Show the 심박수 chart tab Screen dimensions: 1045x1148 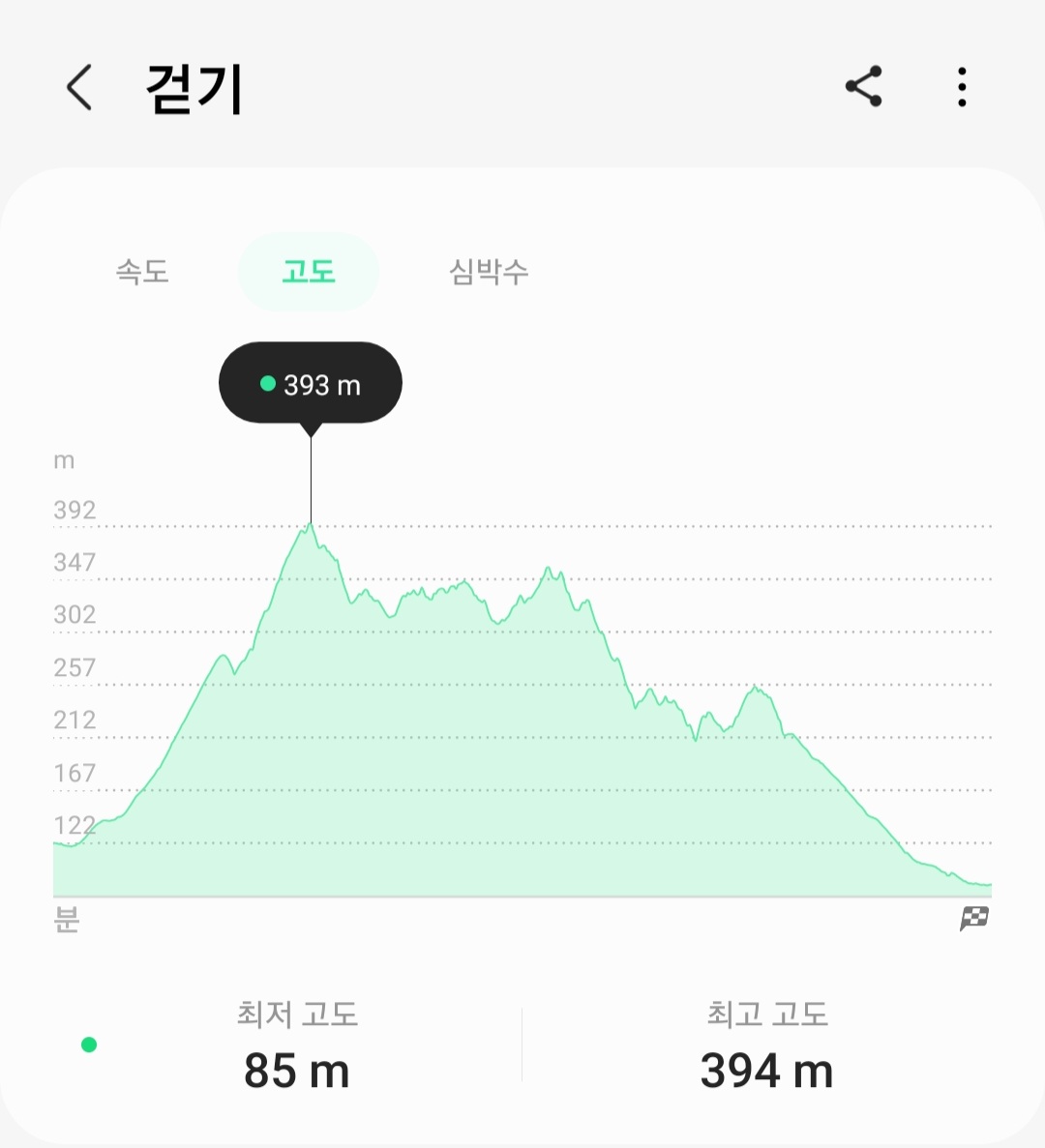(x=489, y=272)
